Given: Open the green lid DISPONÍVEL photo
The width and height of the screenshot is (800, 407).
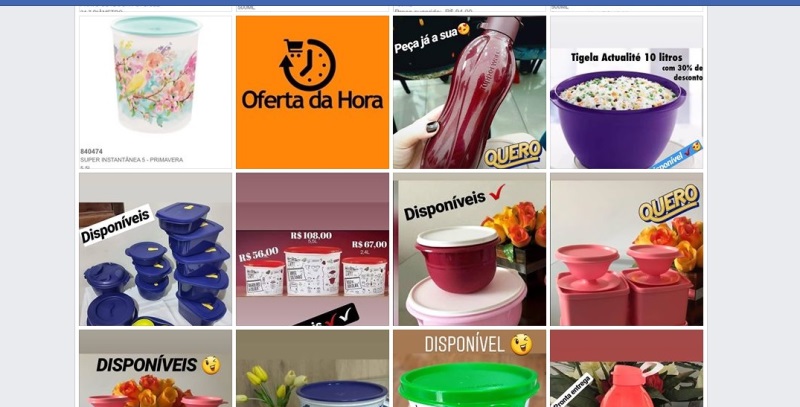Looking at the screenshot, I should tap(469, 370).
